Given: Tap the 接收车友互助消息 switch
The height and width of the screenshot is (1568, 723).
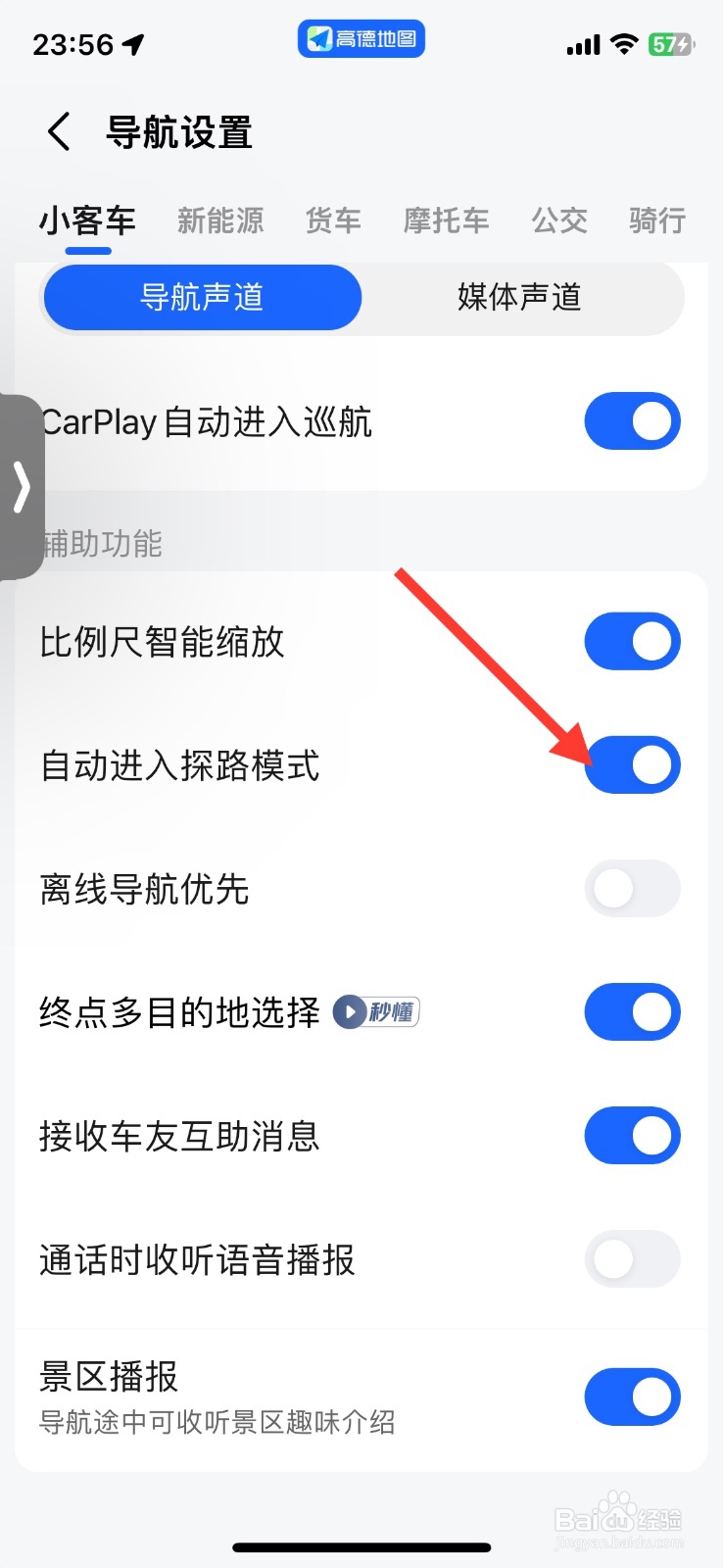Looking at the screenshot, I should (632, 1136).
